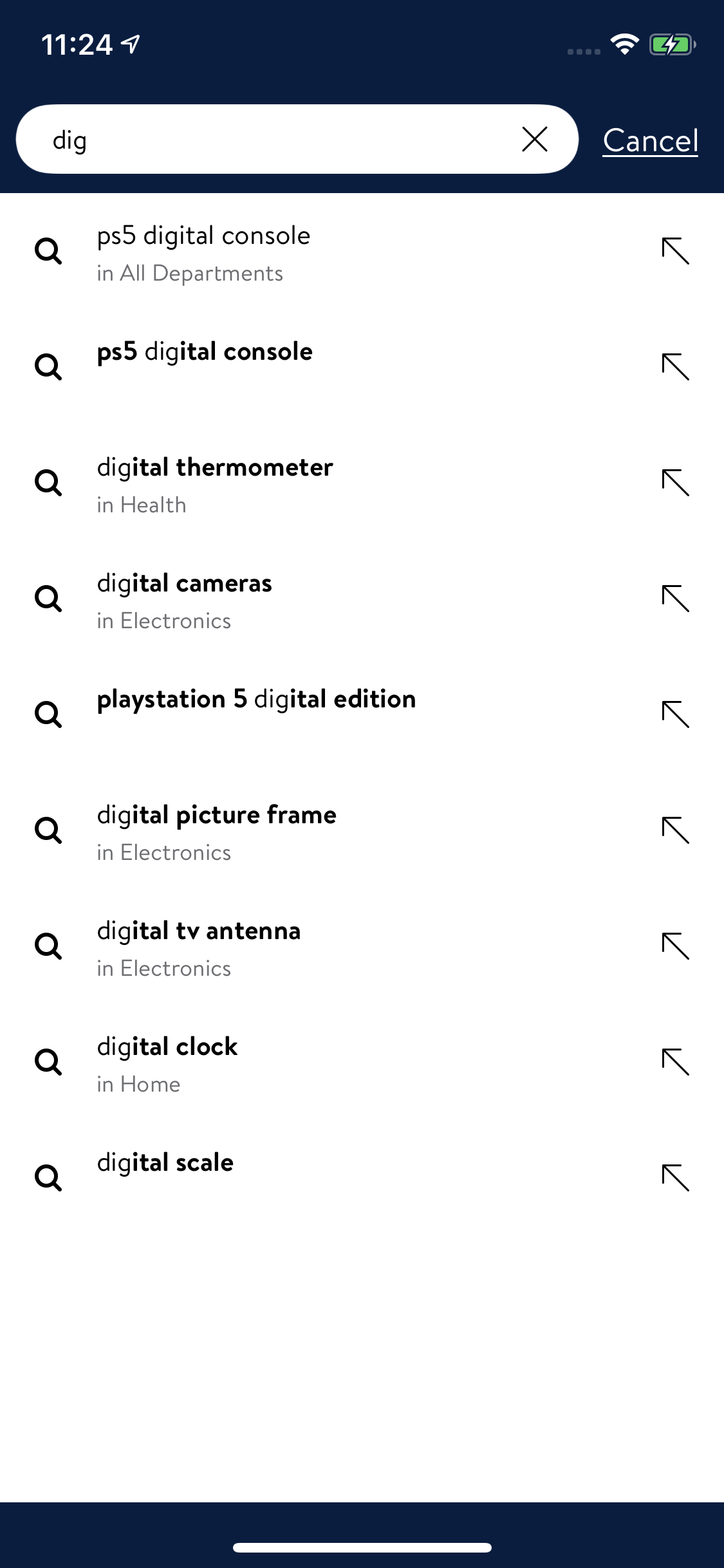Click the search icon beside digital clock

(48, 1062)
